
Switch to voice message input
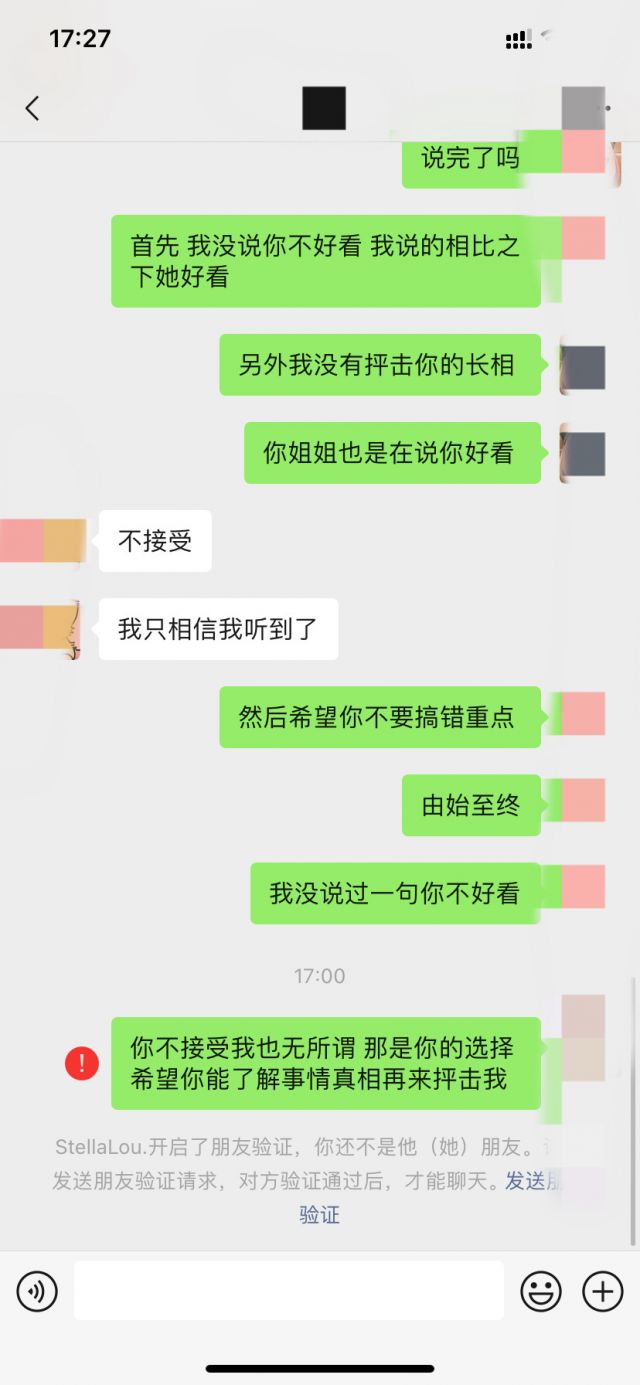pyautogui.click(x=37, y=1292)
